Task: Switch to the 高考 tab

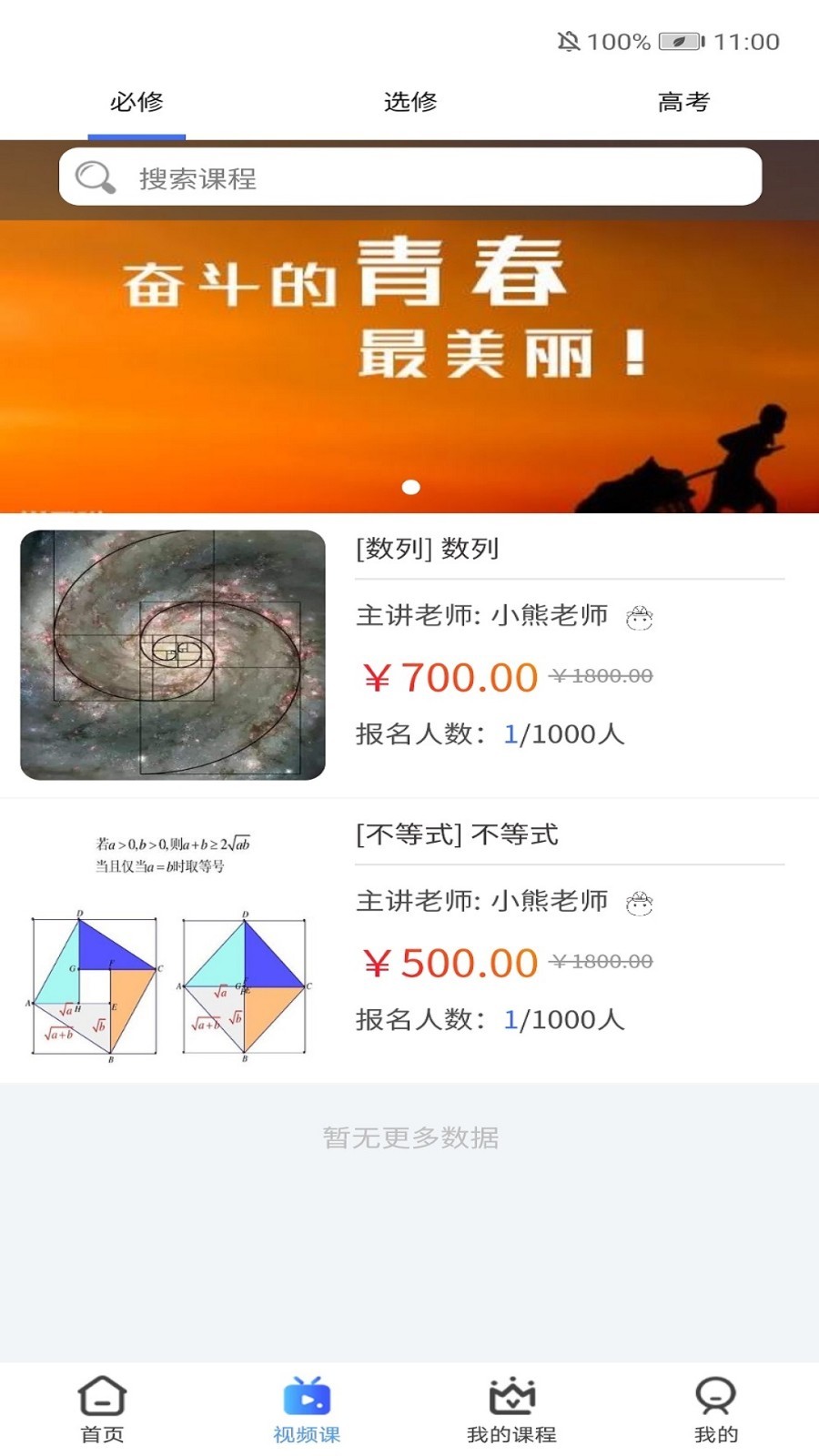Action: [x=683, y=102]
